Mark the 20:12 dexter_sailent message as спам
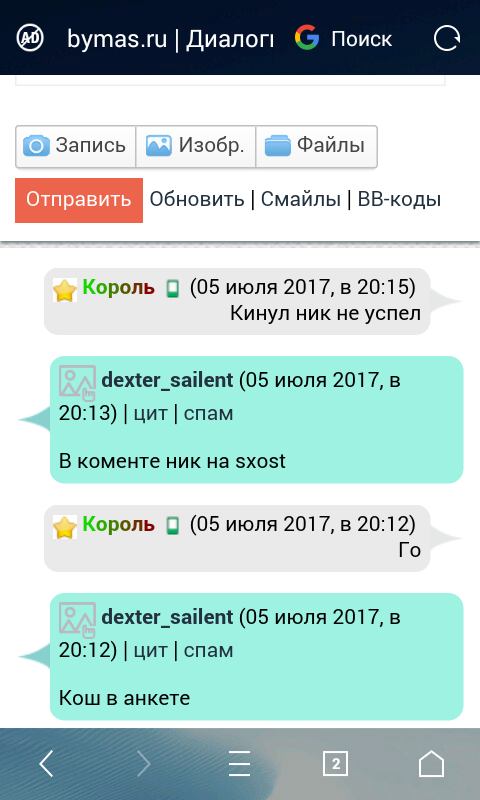Image resolution: width=480 pixels, height=800 pixels. (208, 651)
